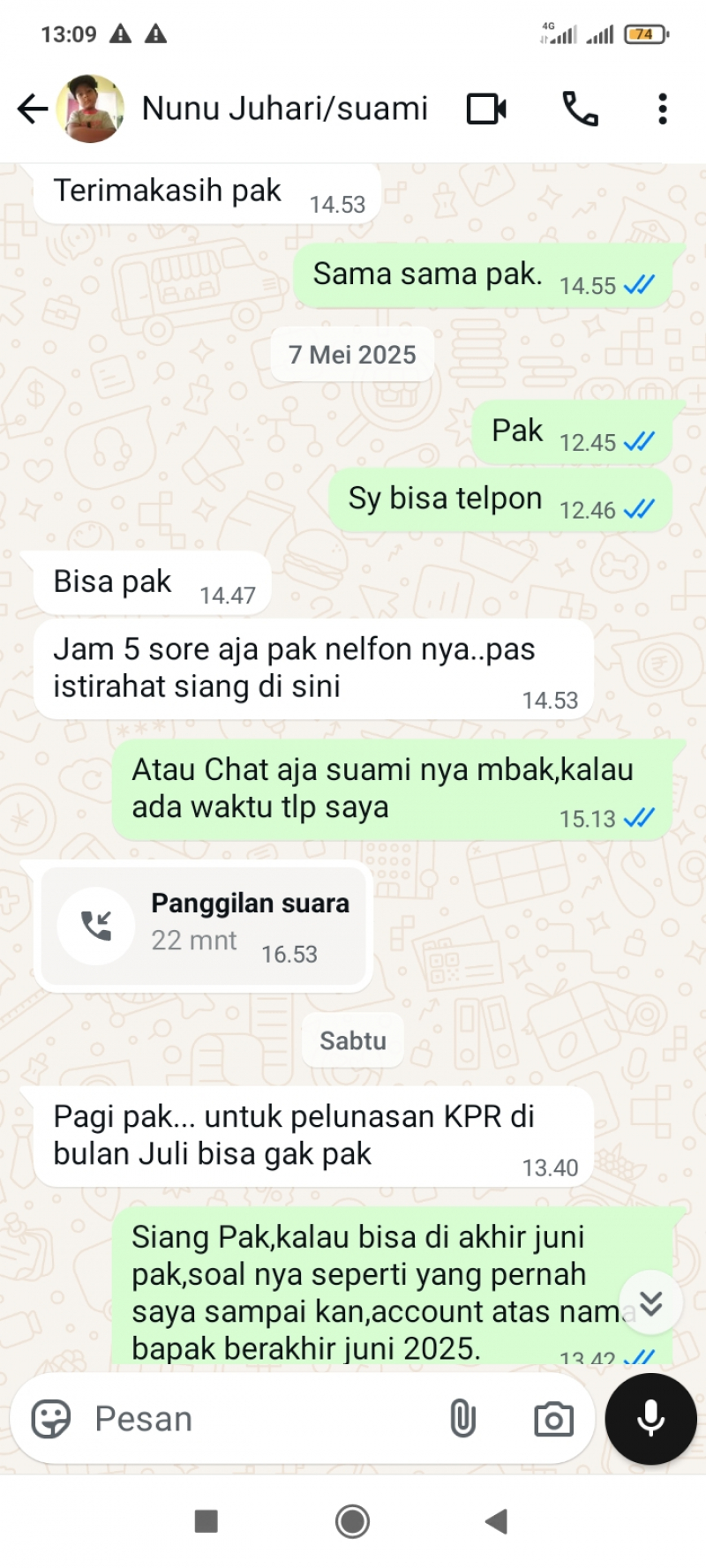
Task: Start a video call with Nunu Juhari
Action: 486,109
